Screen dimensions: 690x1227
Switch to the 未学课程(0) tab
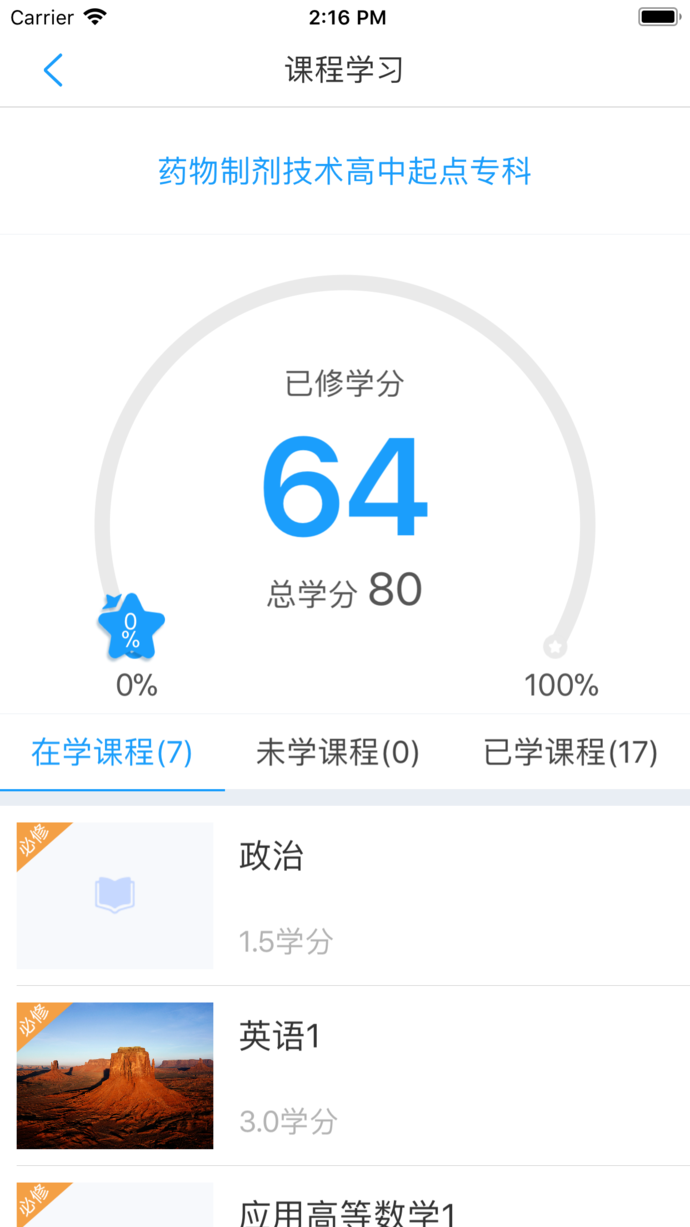click(x=338, y=752)
